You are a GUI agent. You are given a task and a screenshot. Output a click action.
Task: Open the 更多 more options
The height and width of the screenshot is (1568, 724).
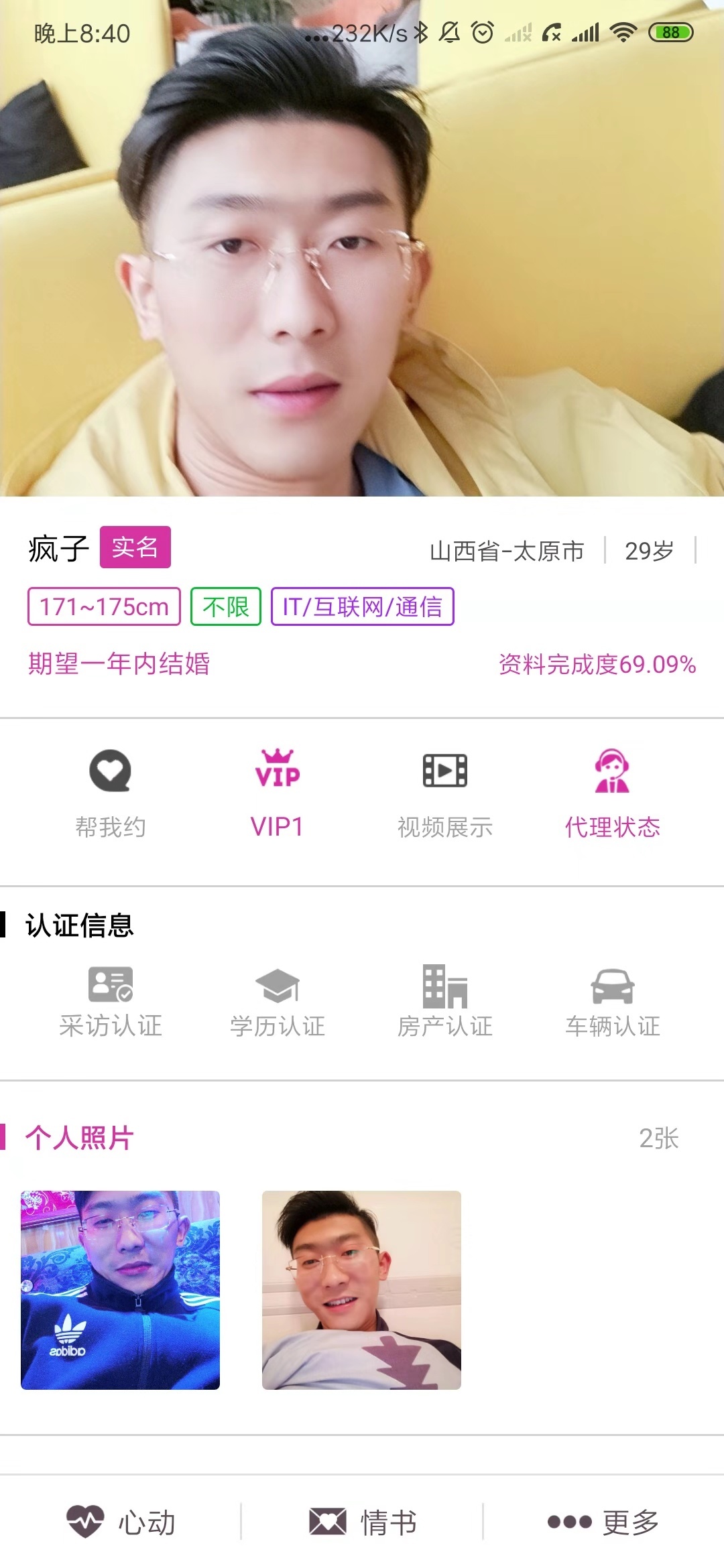[x=603, y=1522]
